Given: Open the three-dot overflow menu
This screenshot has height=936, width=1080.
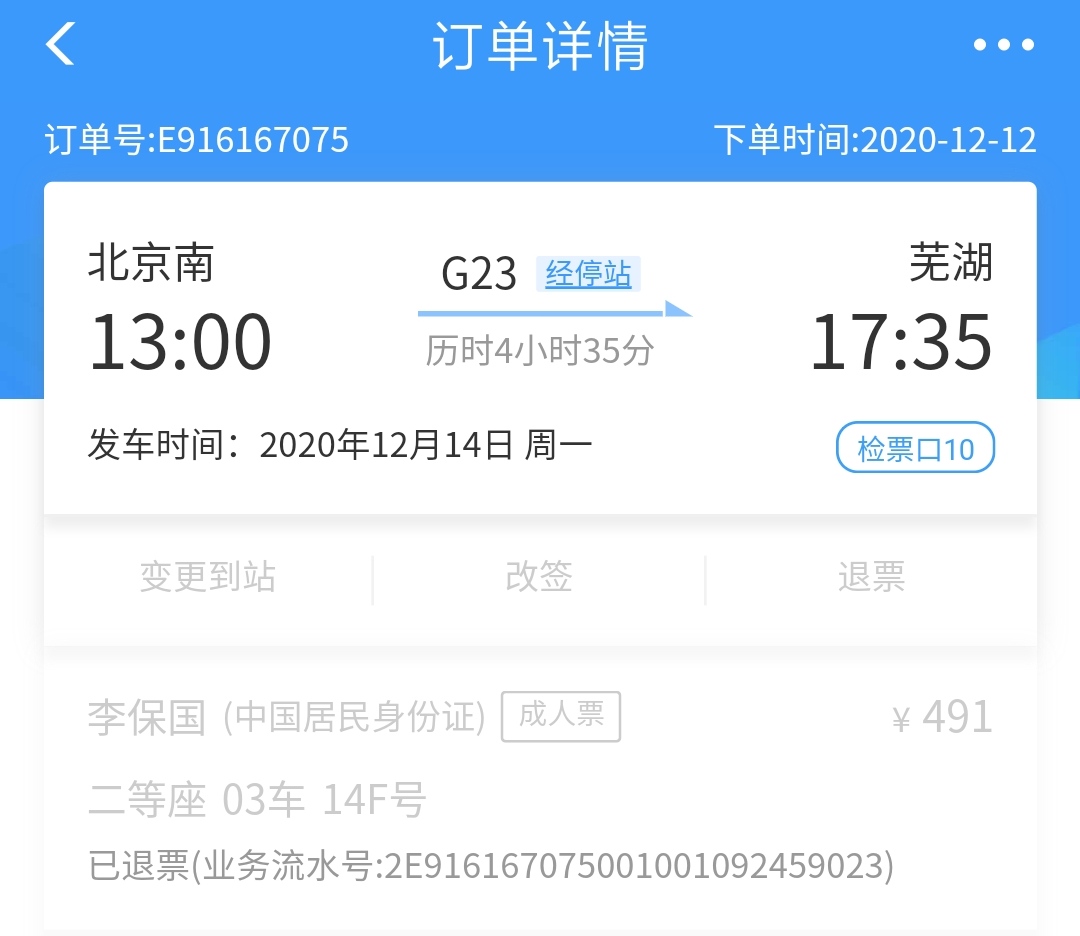Looking at the screenshot, I should [1004, 45].
